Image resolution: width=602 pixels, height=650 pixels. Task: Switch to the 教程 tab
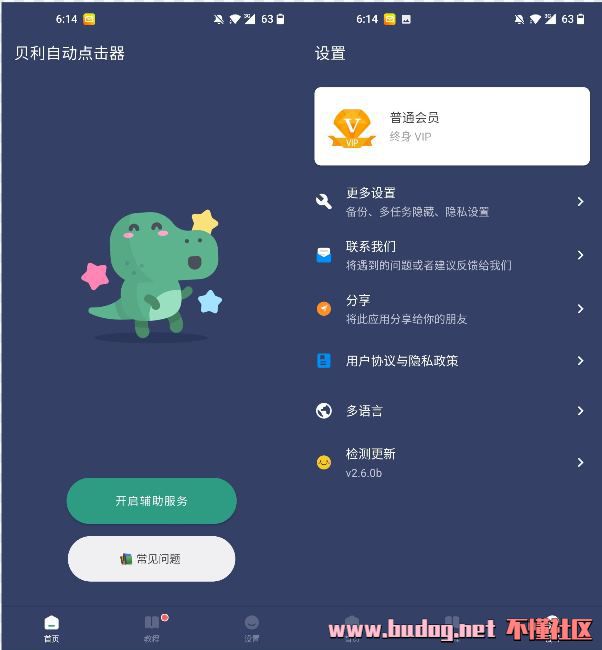click(x=151, y=627)
